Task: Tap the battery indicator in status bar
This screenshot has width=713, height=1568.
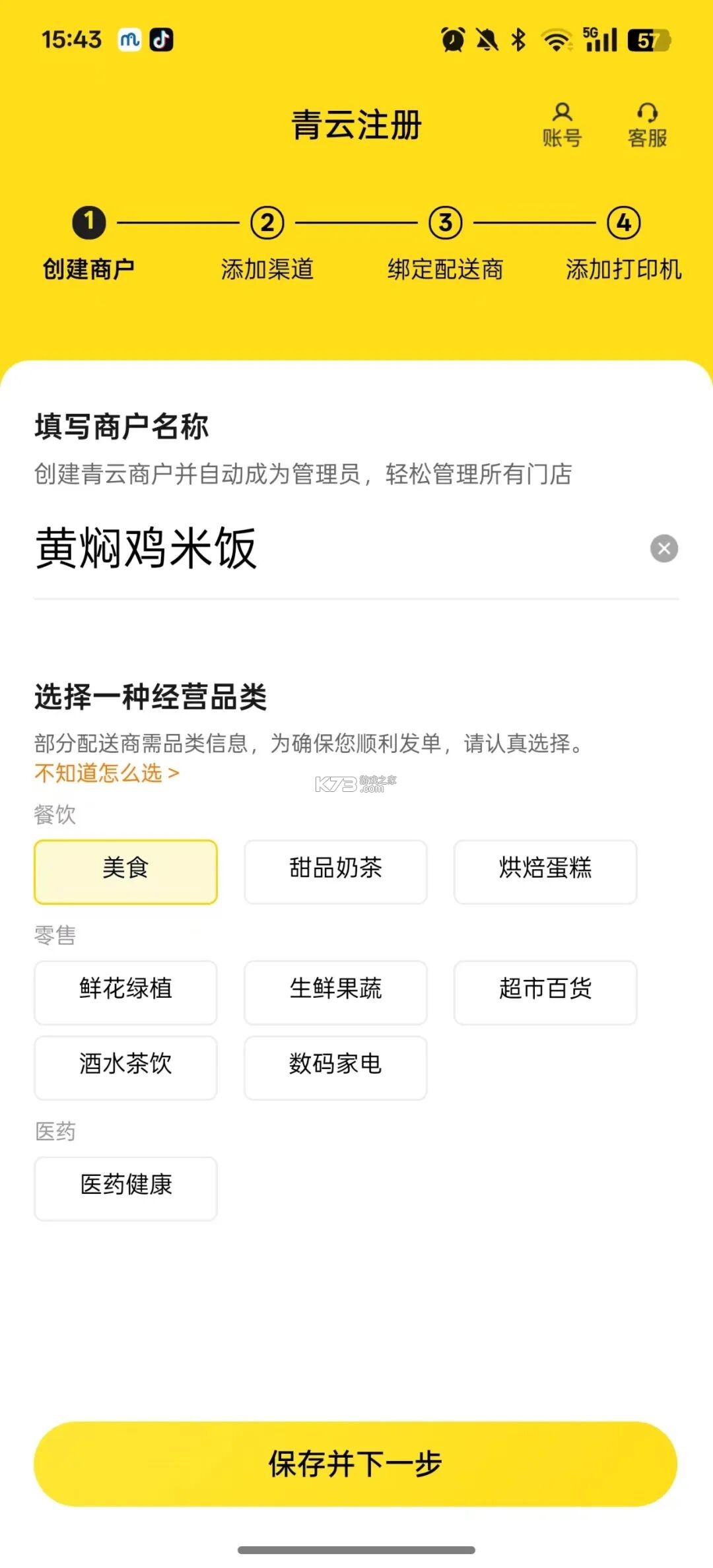Action: click(x=651, y=40)
